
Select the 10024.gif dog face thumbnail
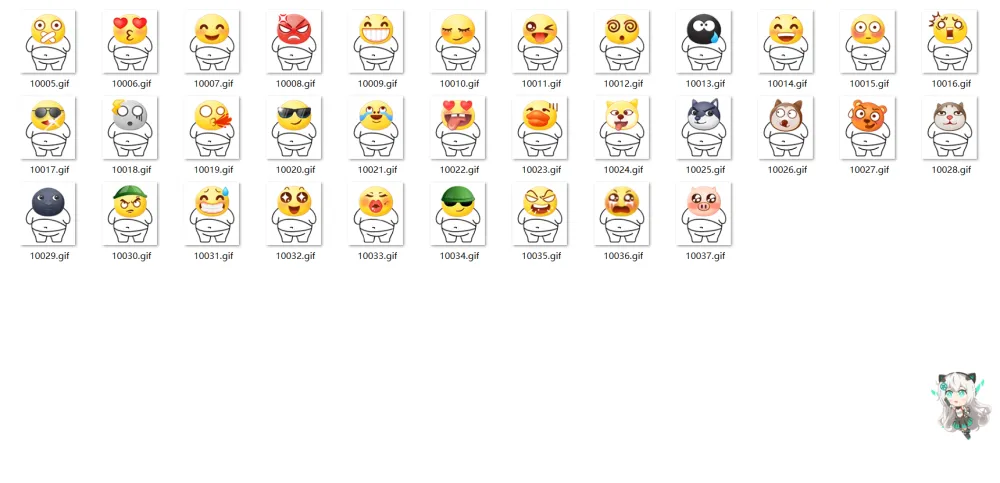(622, 128)
